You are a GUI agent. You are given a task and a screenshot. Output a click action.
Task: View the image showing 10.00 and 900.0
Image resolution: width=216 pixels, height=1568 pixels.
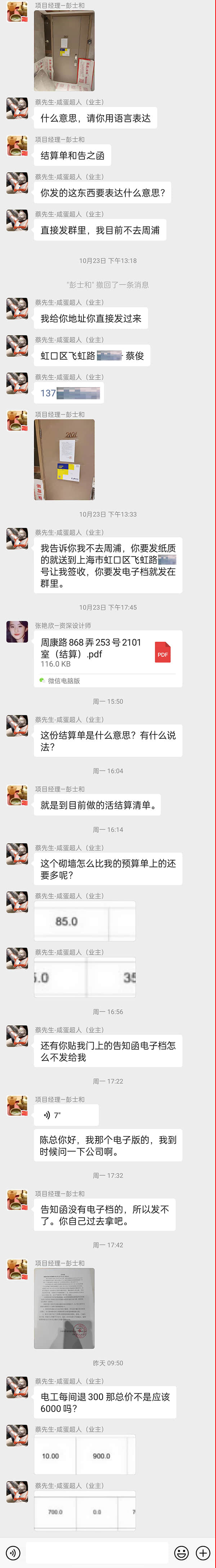click(x=84, y=1455)
